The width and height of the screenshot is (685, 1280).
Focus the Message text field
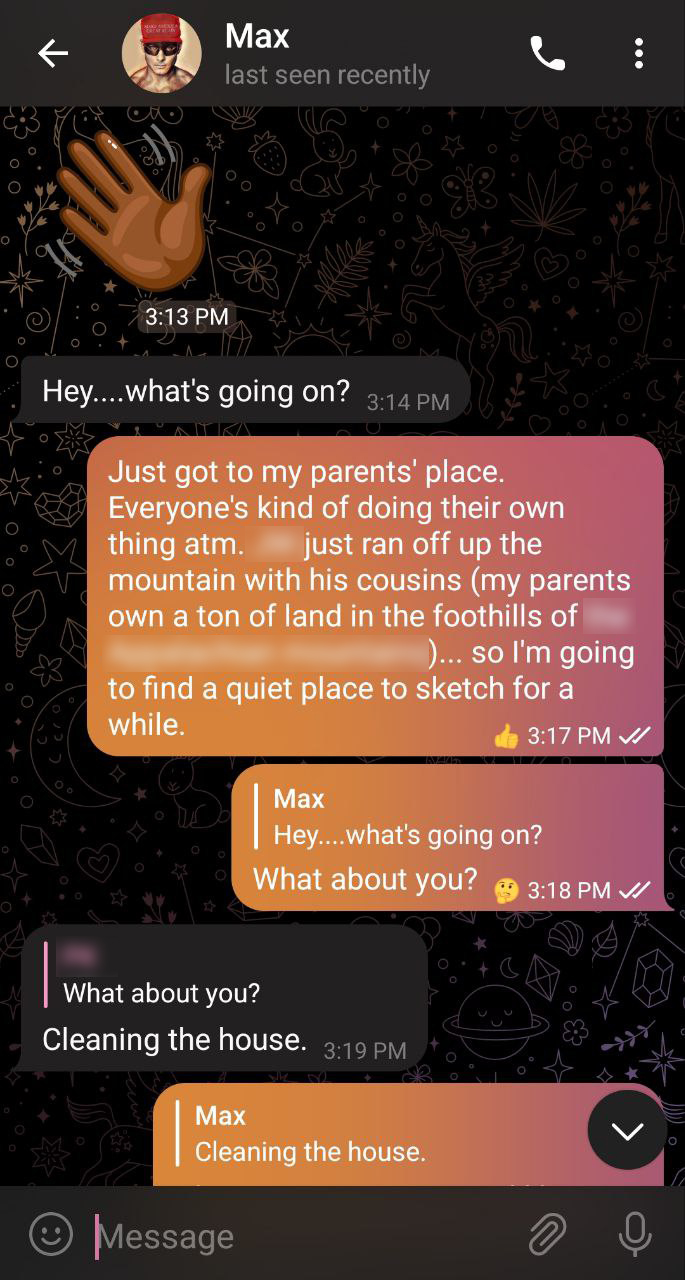click(300, 1236)
